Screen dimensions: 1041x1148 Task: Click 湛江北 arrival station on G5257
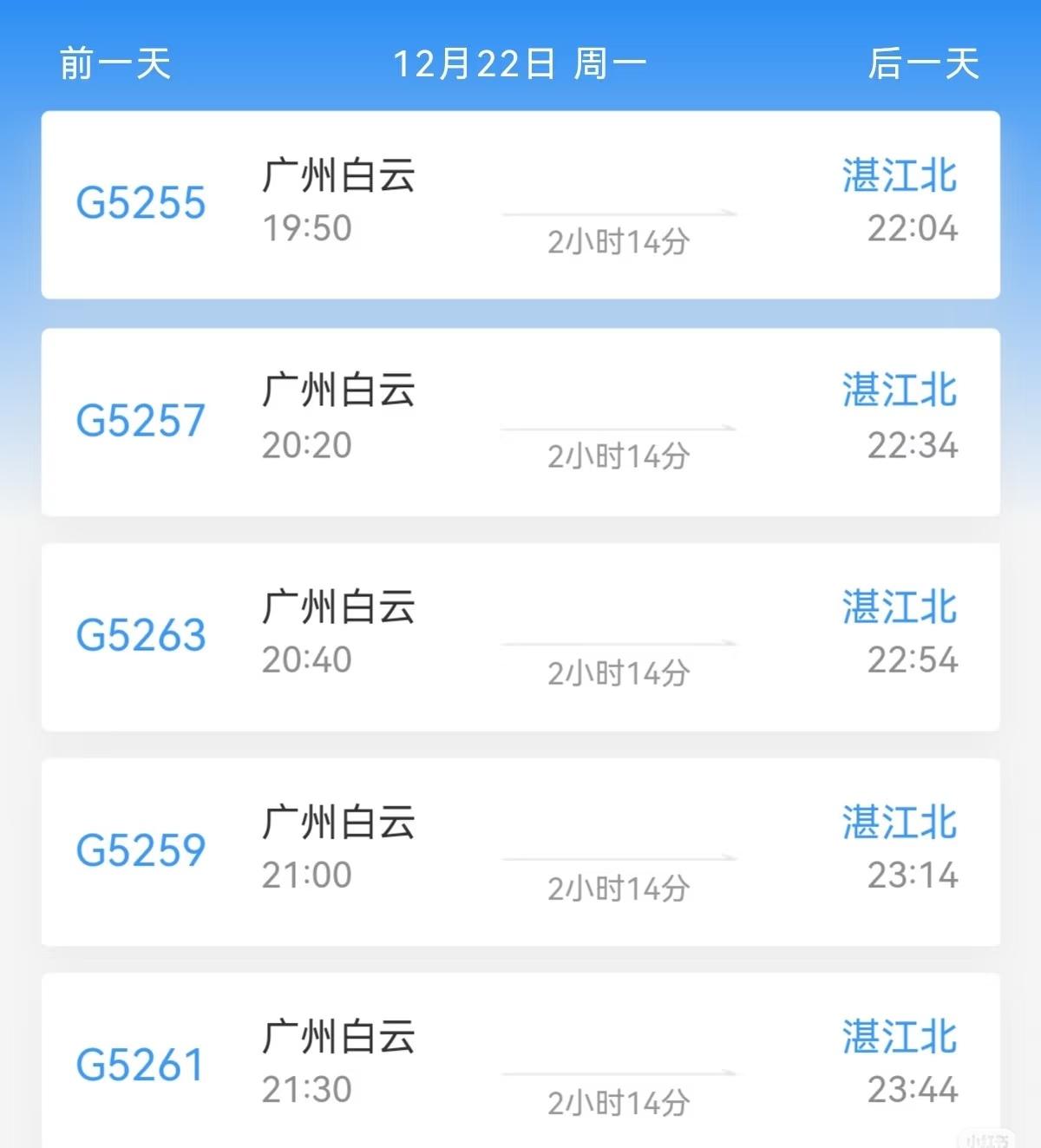[x=899, y=392]
